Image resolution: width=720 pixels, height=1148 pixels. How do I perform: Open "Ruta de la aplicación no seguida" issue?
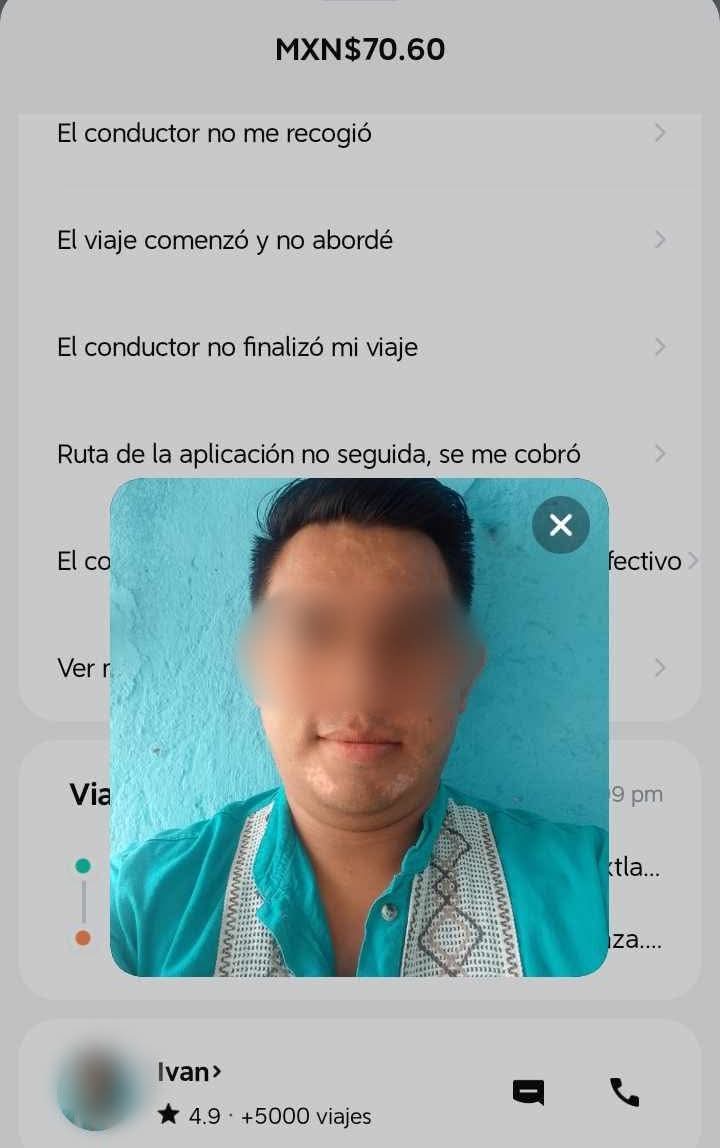point(360,454)
